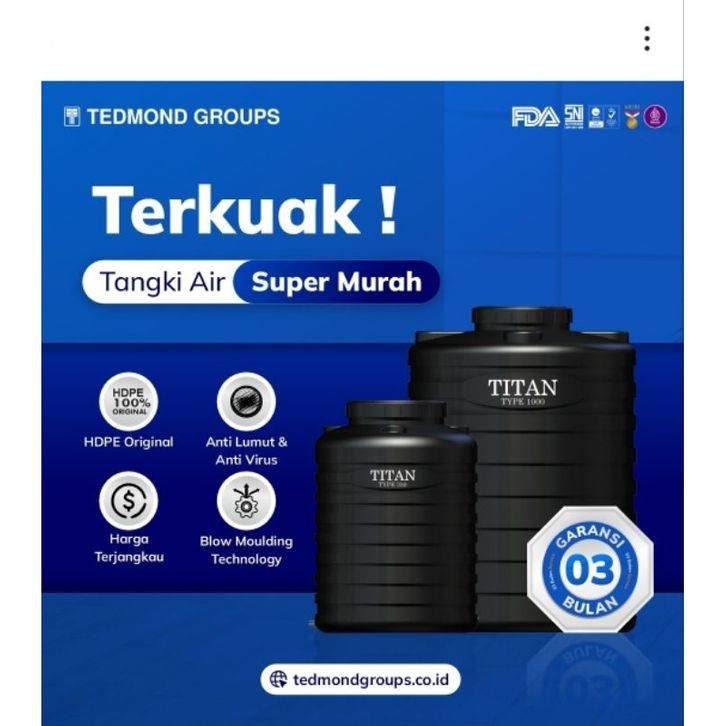Open the three-dot overflow menu
Image resolution: width=726 pixels, height=726 pixels.
tap(647, 39)
